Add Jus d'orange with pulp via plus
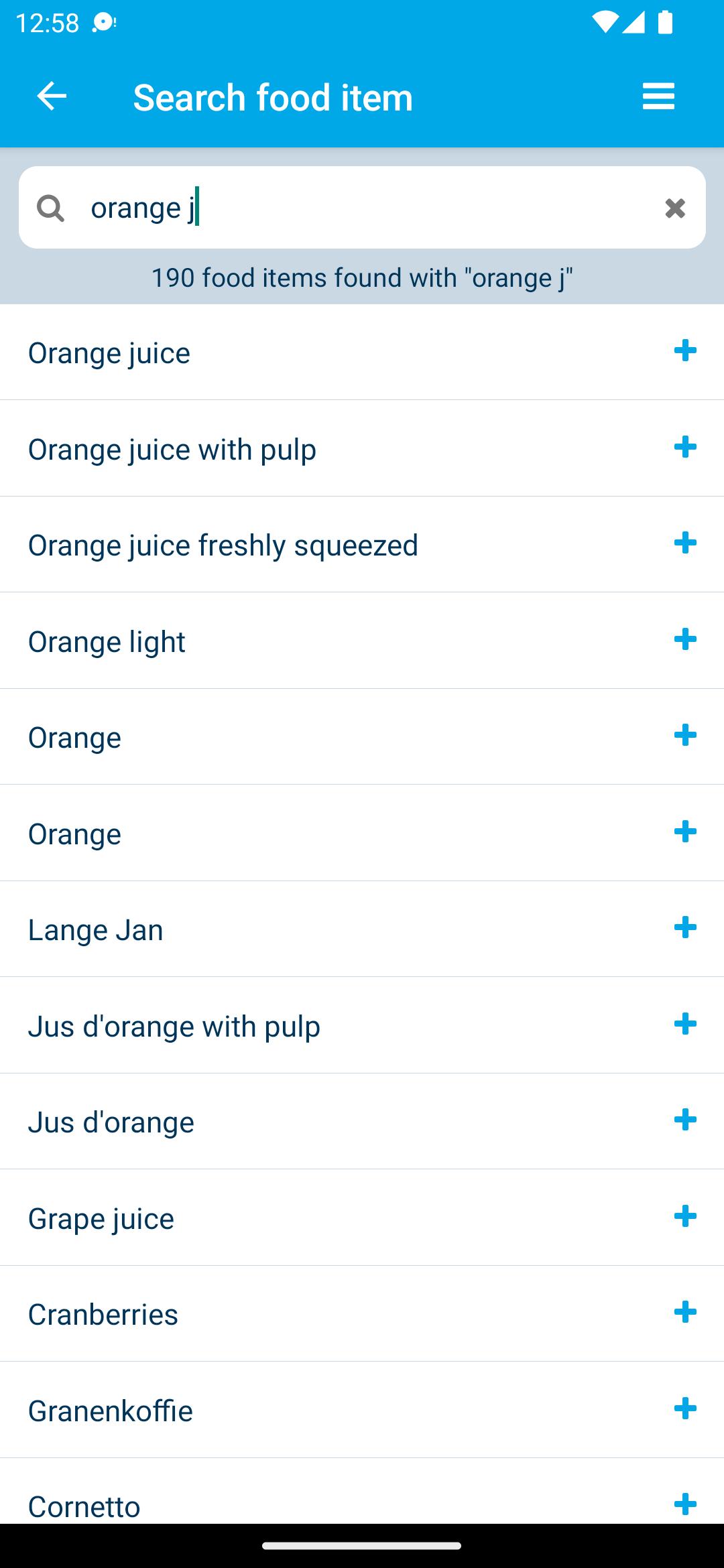Image resolution: width=724 pixels, height=1568 pixels. 685,1024
